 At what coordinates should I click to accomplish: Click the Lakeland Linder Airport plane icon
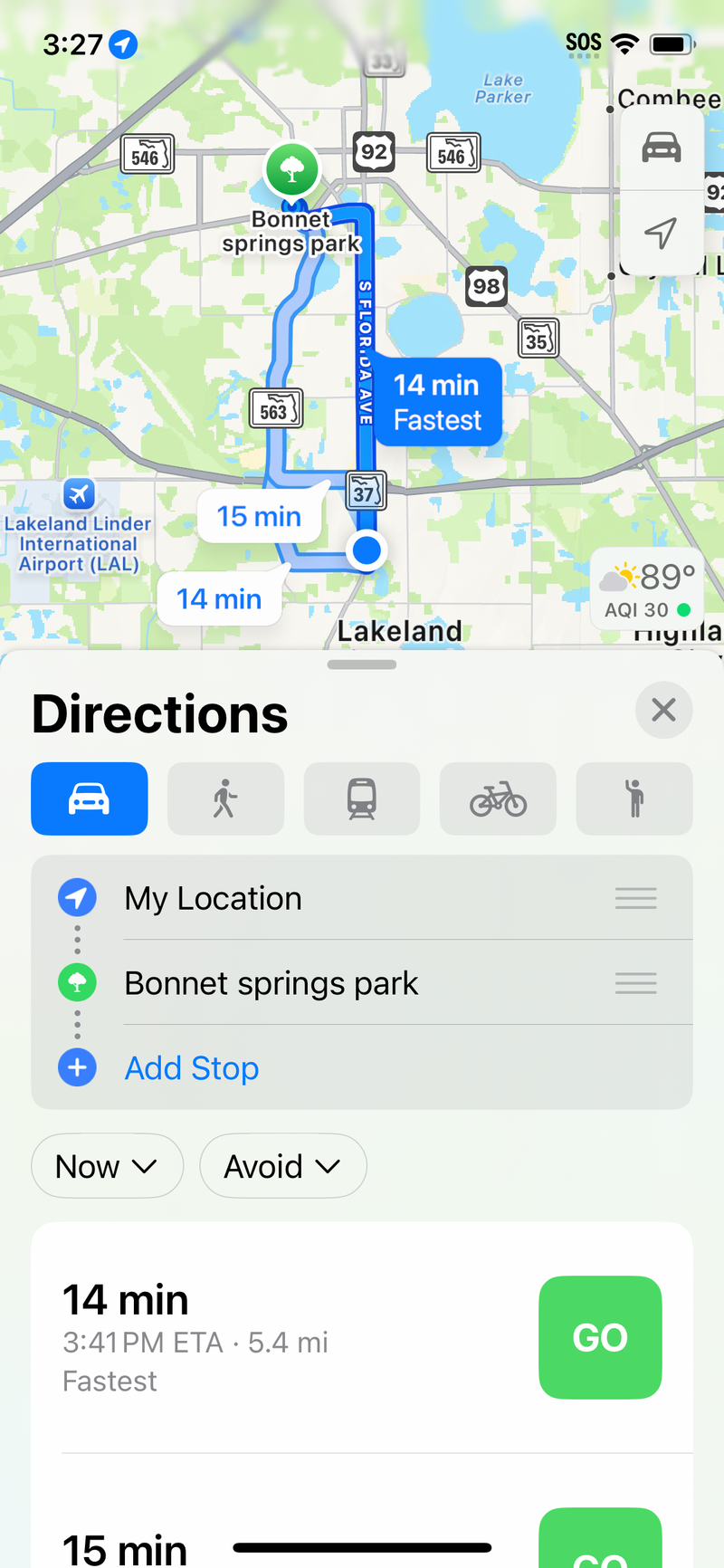point(78,494)
